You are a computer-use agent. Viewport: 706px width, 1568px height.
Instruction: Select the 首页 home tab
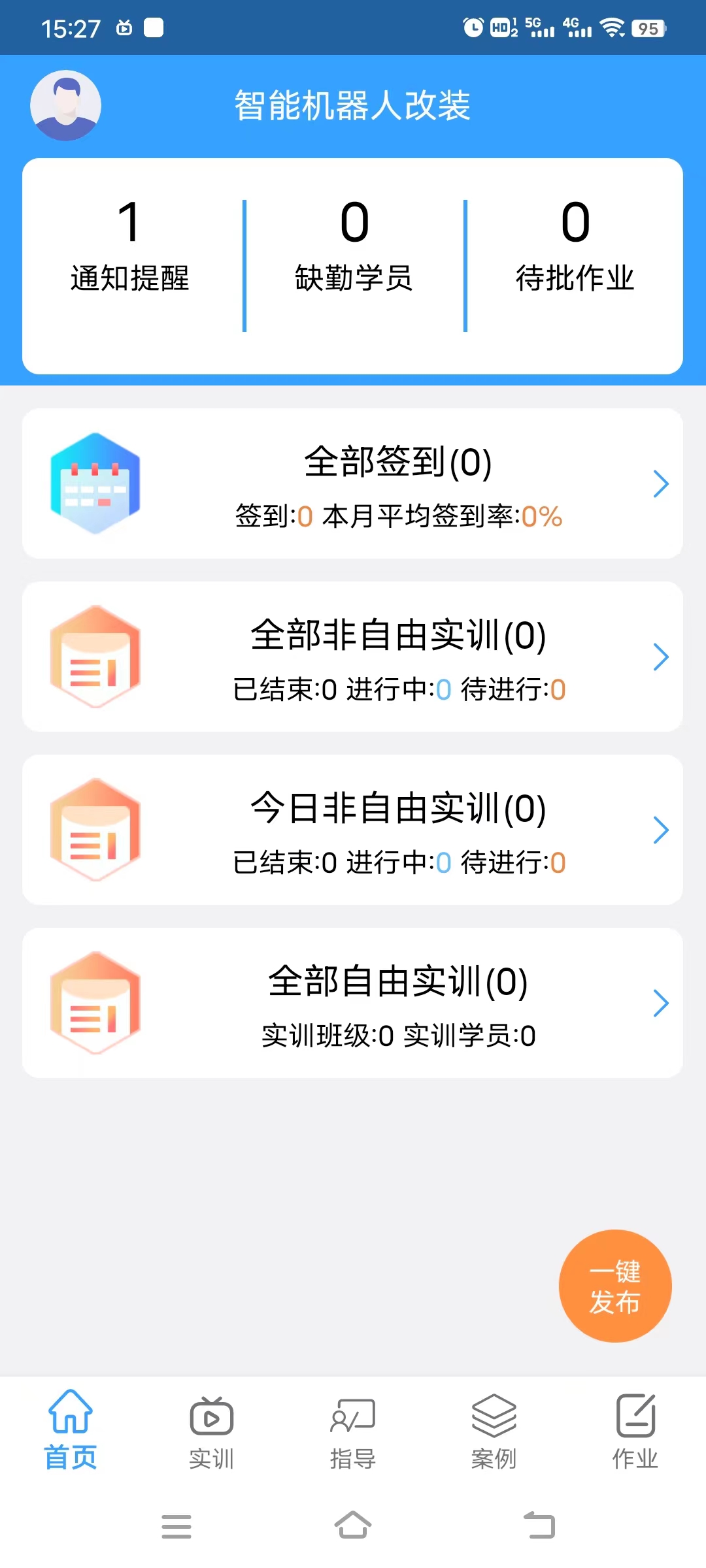coord(70,1432)
